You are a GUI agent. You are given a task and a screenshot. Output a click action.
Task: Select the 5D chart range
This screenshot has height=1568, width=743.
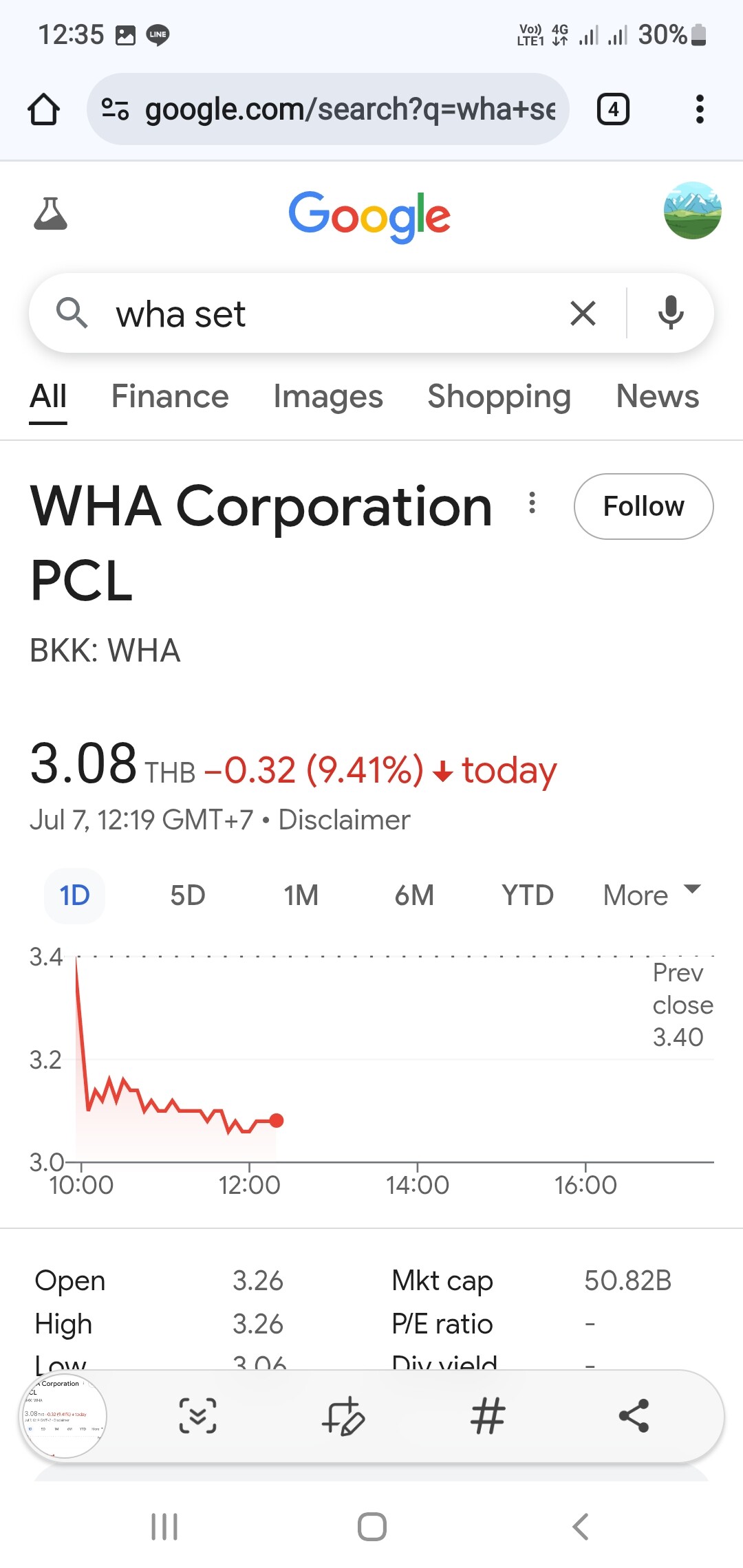(188, 895)
